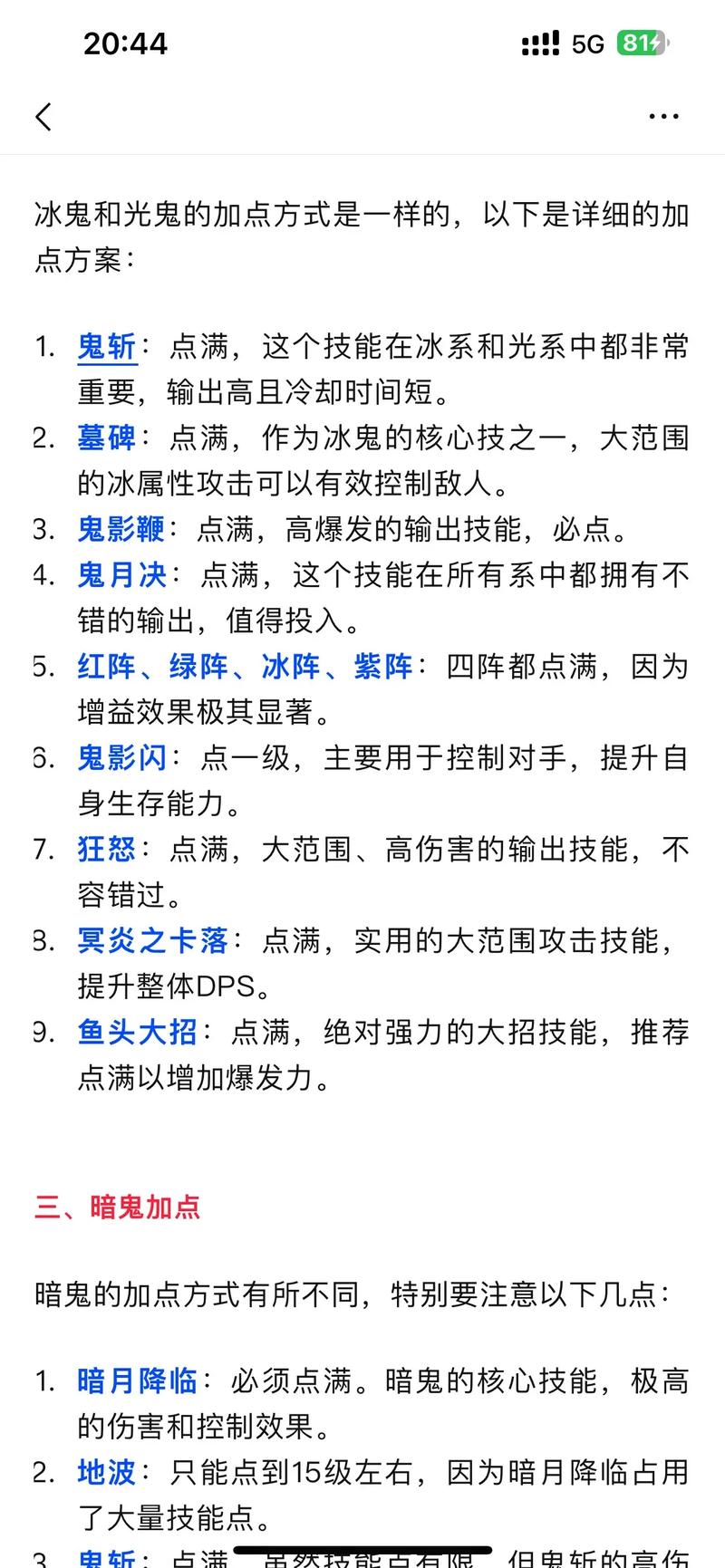The height and width of the screenshot is (1568, 725).
Task: Tap the cellular signal strength icon
Action: tap(538, 43)
